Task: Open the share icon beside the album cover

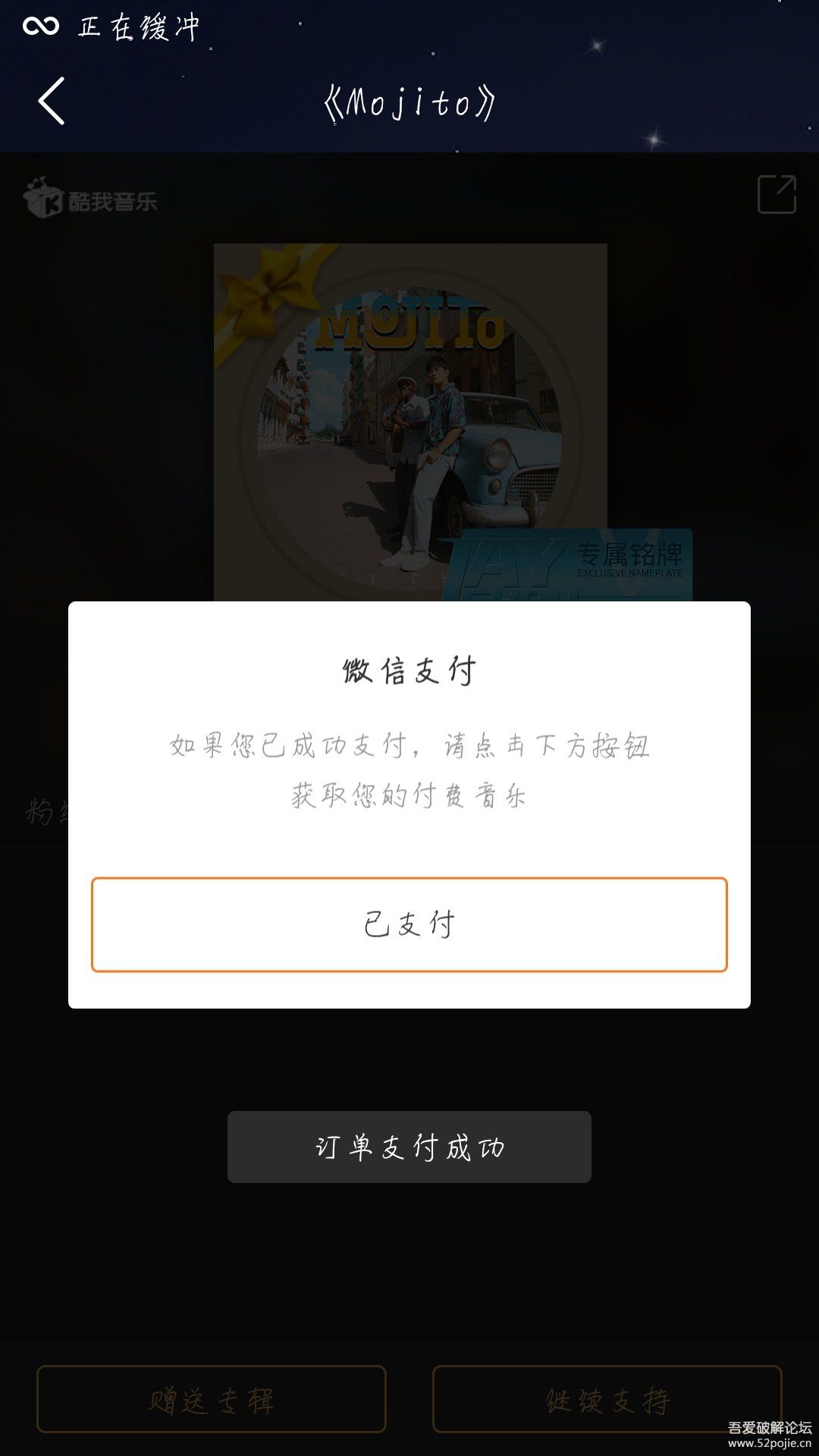Action: point(777,194)
